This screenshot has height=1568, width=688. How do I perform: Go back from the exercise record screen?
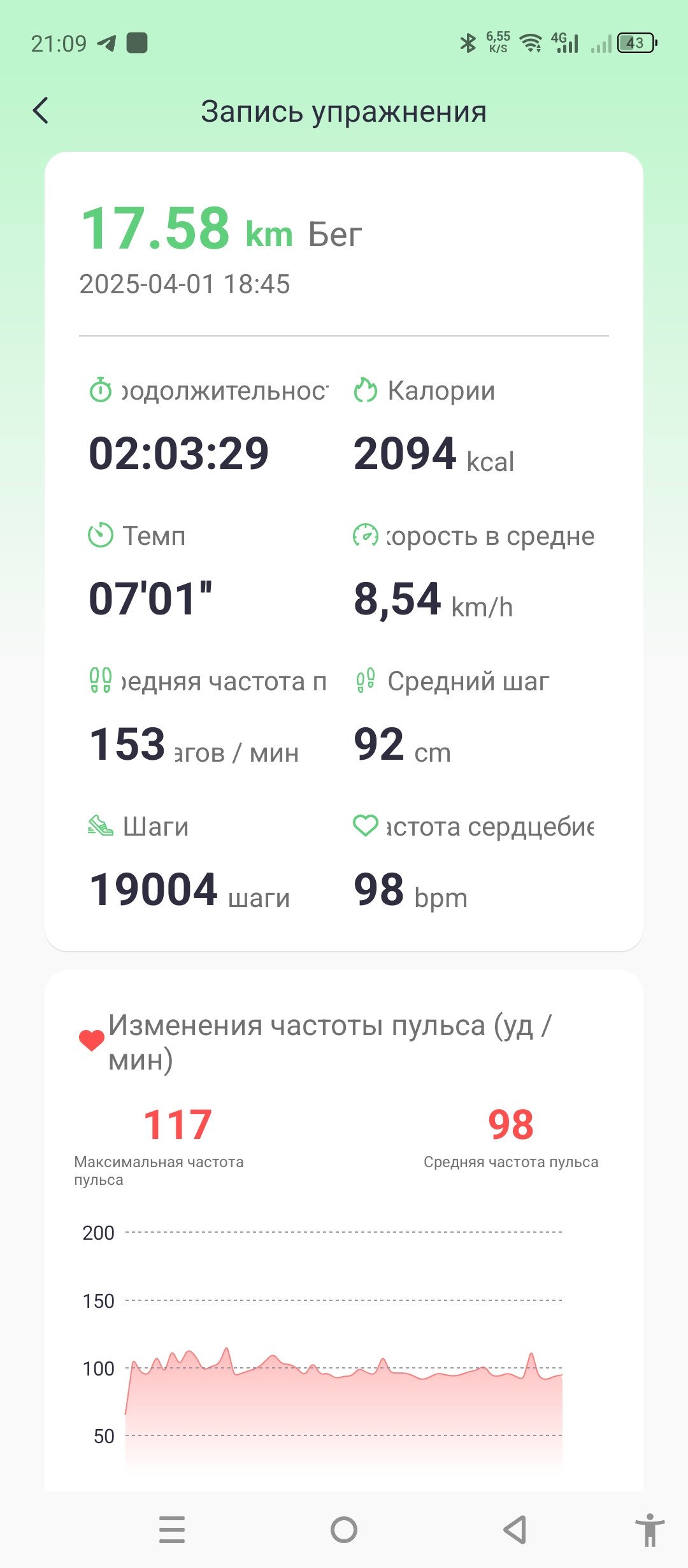tap(41, 110)
